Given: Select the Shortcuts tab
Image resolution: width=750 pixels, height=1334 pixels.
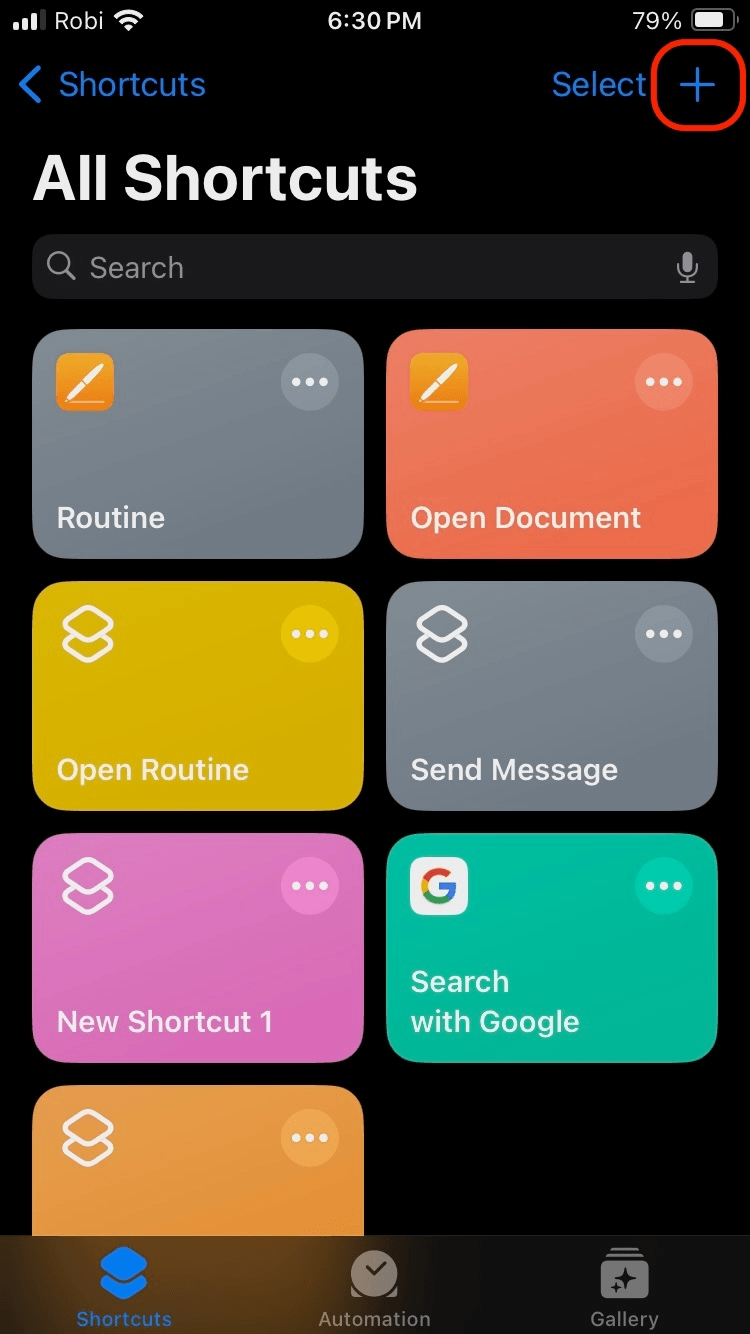Looking at the screenshot, I should click(124, 1288).
